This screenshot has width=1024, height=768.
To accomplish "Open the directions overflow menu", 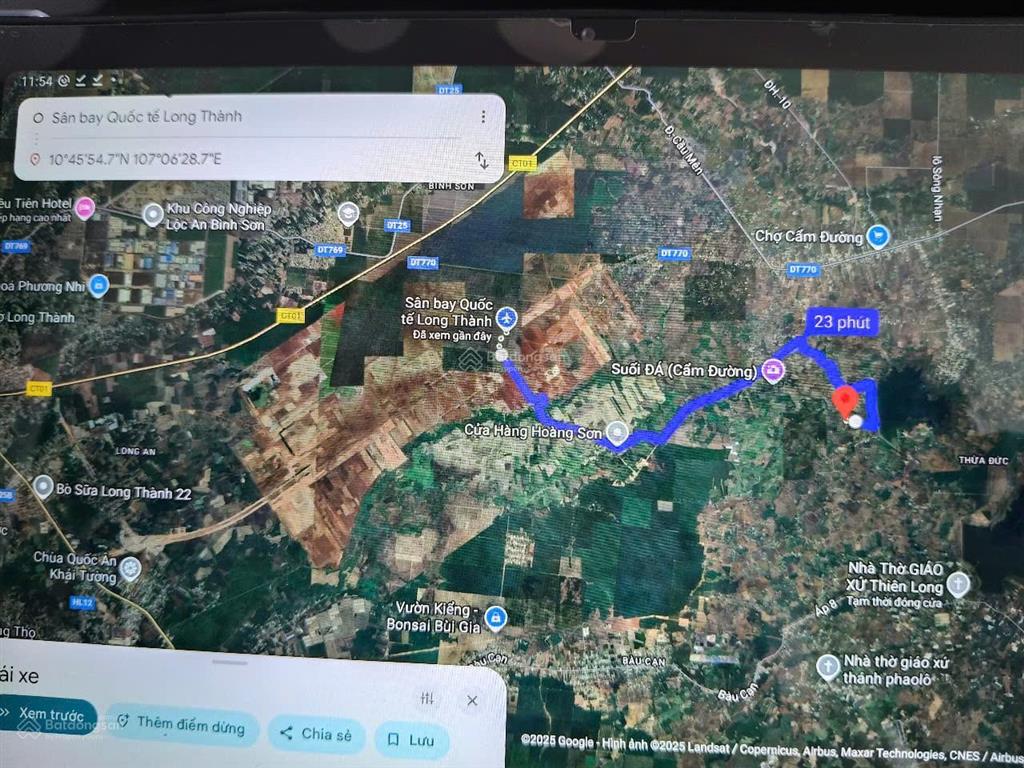I will point(483,117).
